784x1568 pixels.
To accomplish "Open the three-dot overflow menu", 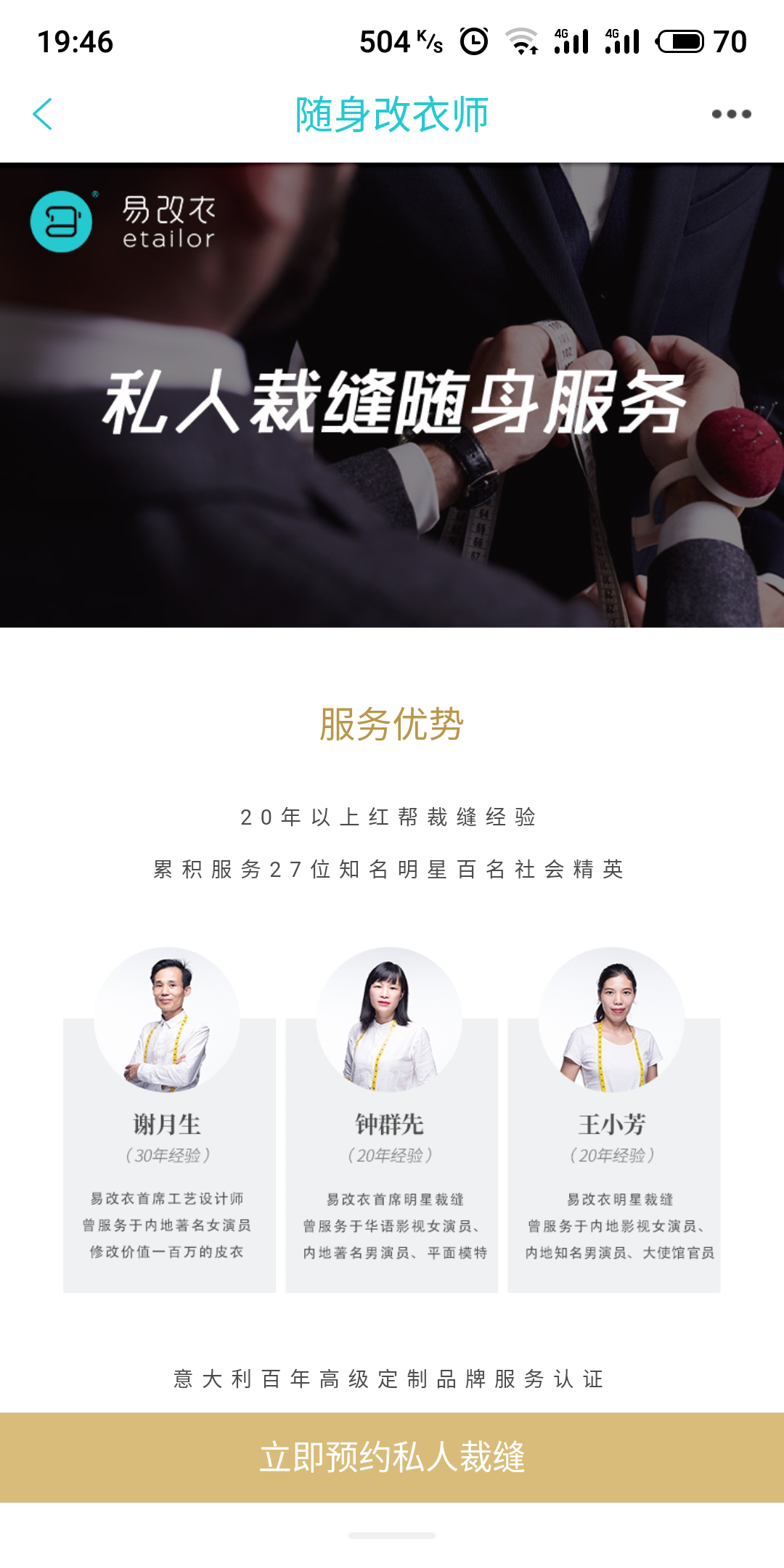I will pyautogui.click(x=731, y=114).
